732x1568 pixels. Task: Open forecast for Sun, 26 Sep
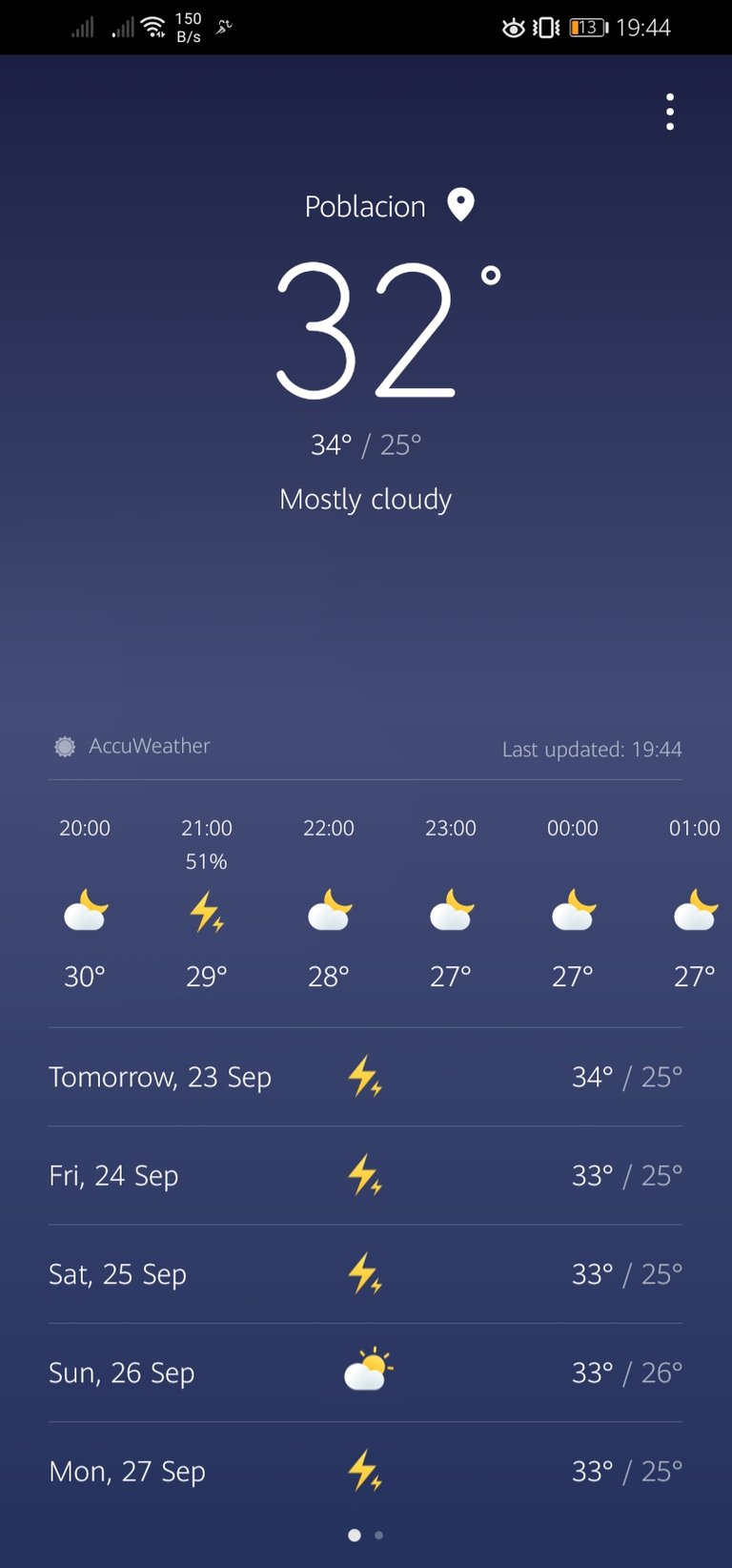(366, 1372)
